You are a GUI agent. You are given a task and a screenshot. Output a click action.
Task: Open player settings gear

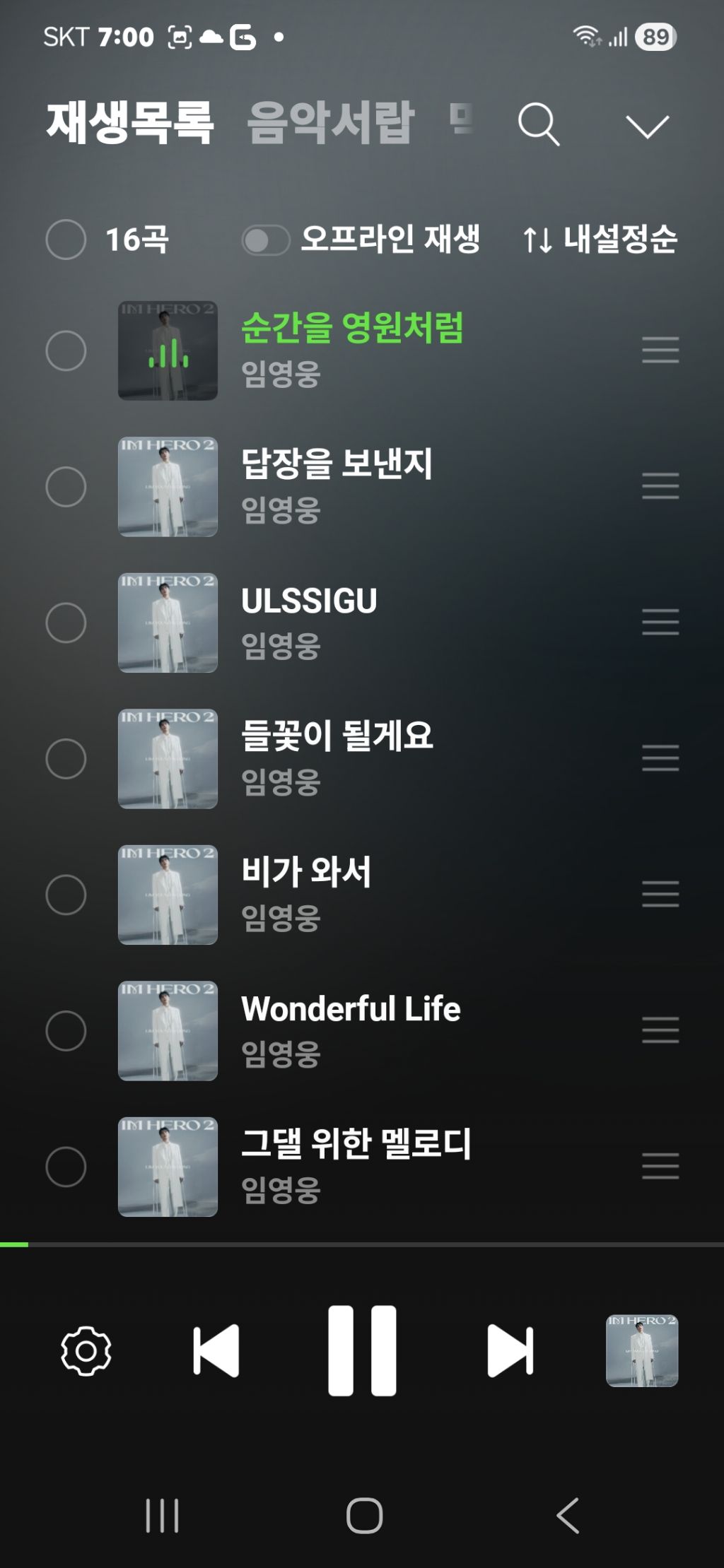(x=86, y=1351)
